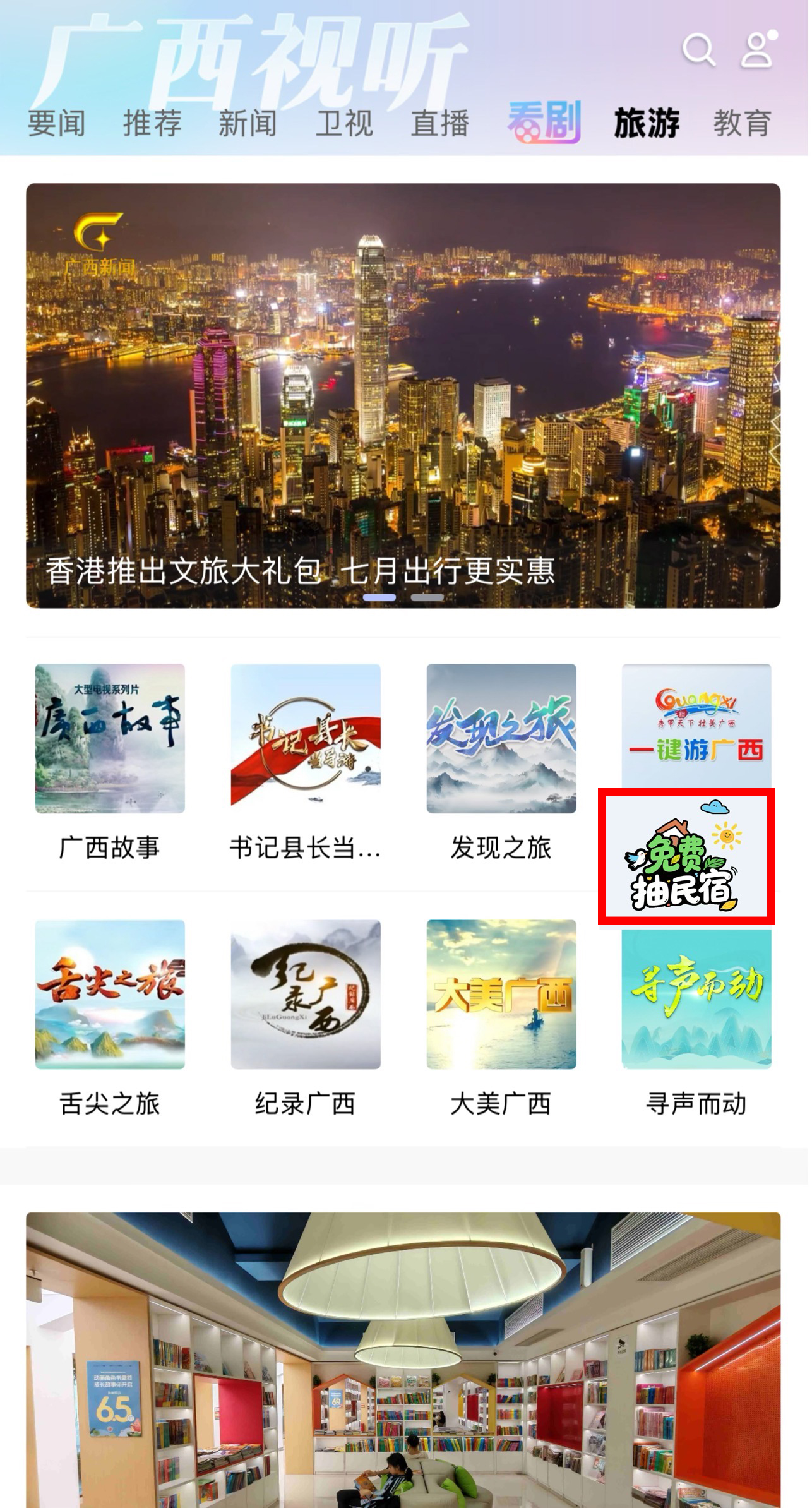Select the 新闻 tab

pyautogui.click(x=248, y=123)
